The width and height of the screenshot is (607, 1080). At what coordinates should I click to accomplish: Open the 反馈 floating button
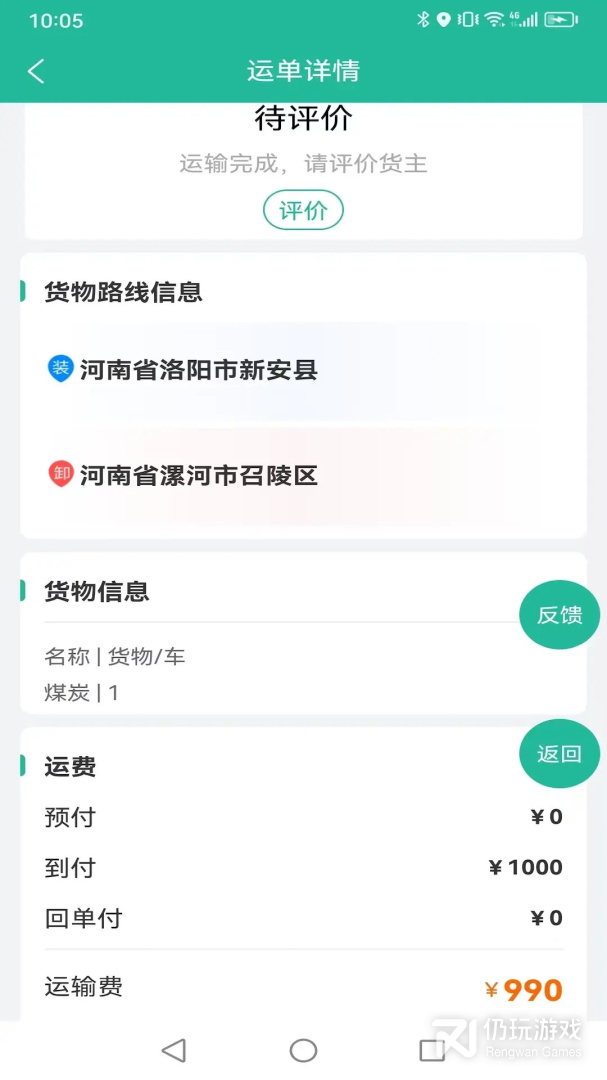pos(559,615)
